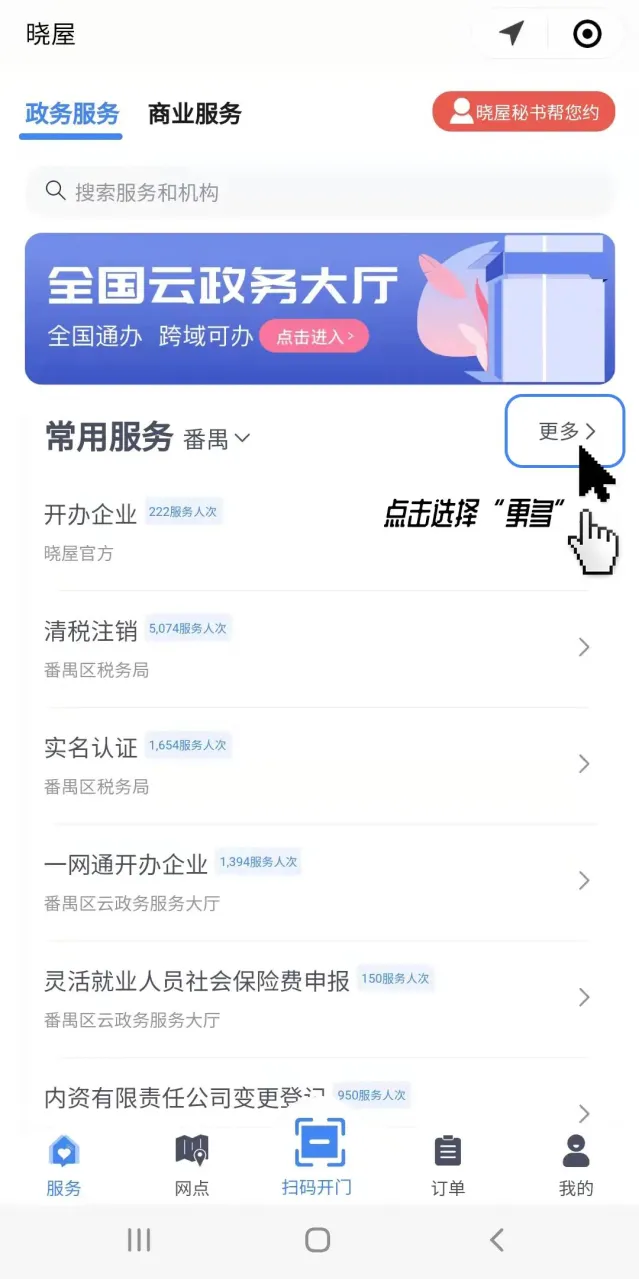Expand the 番禺 district dropdown
Screen dimensions: 639x1279
217,438
